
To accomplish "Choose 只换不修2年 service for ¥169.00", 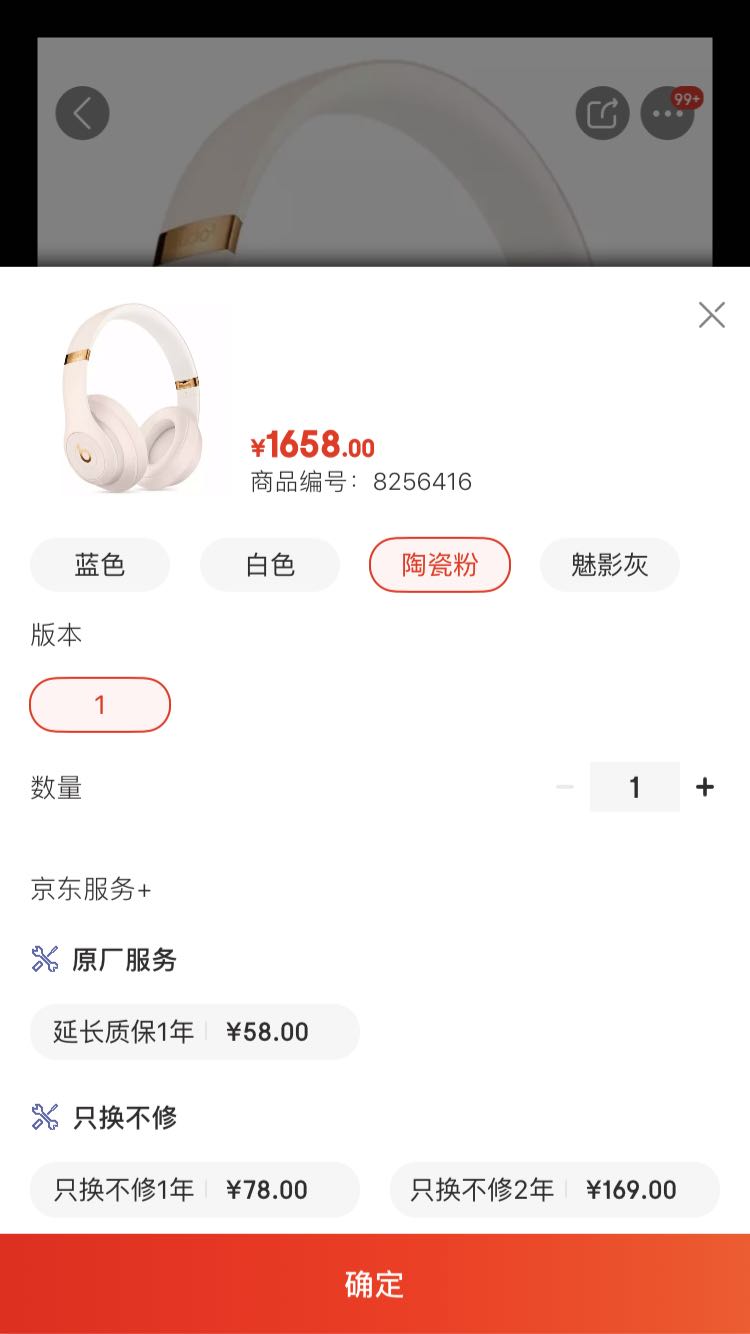I will tap(555, 1190).
